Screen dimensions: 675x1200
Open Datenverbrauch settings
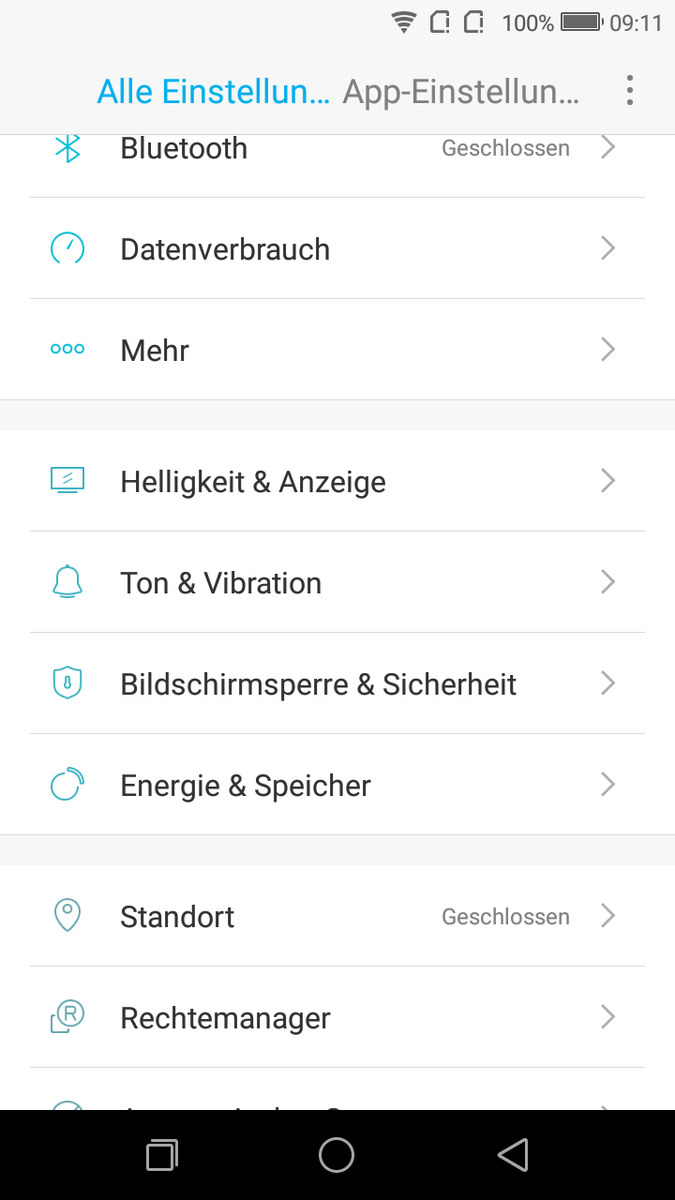pos(336,249)
